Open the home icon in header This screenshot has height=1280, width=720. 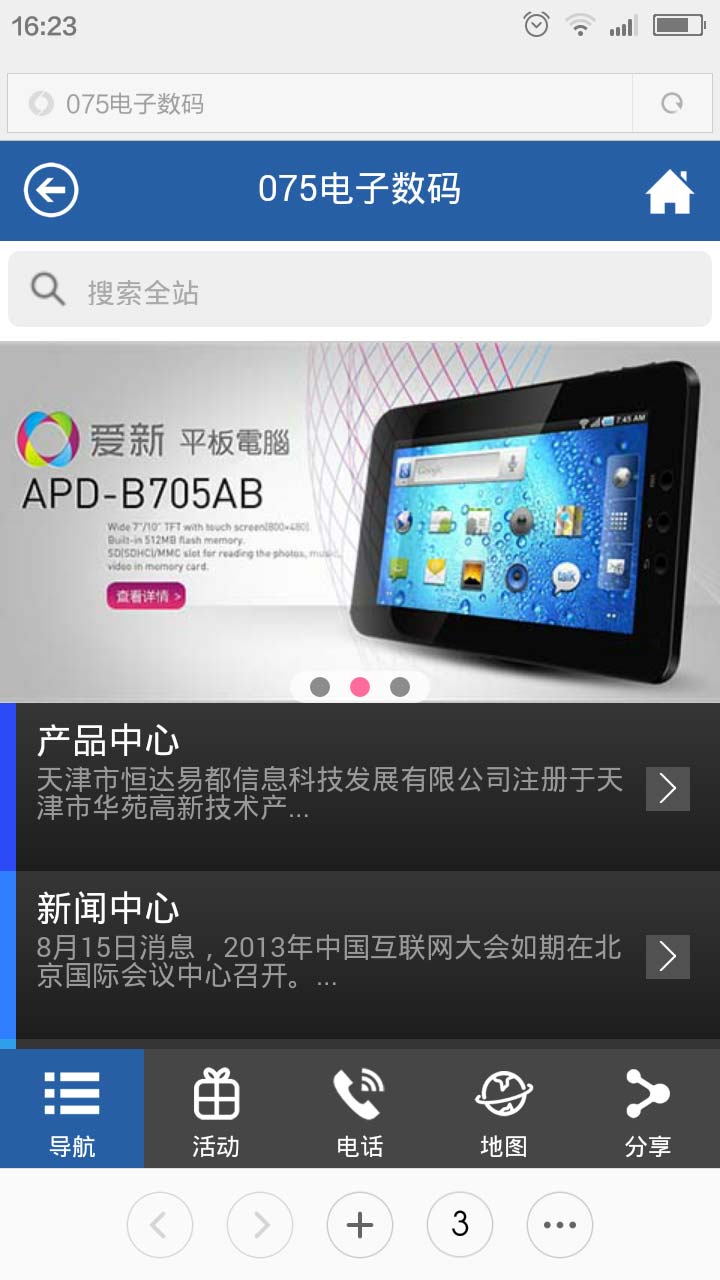tap(669, 191)
